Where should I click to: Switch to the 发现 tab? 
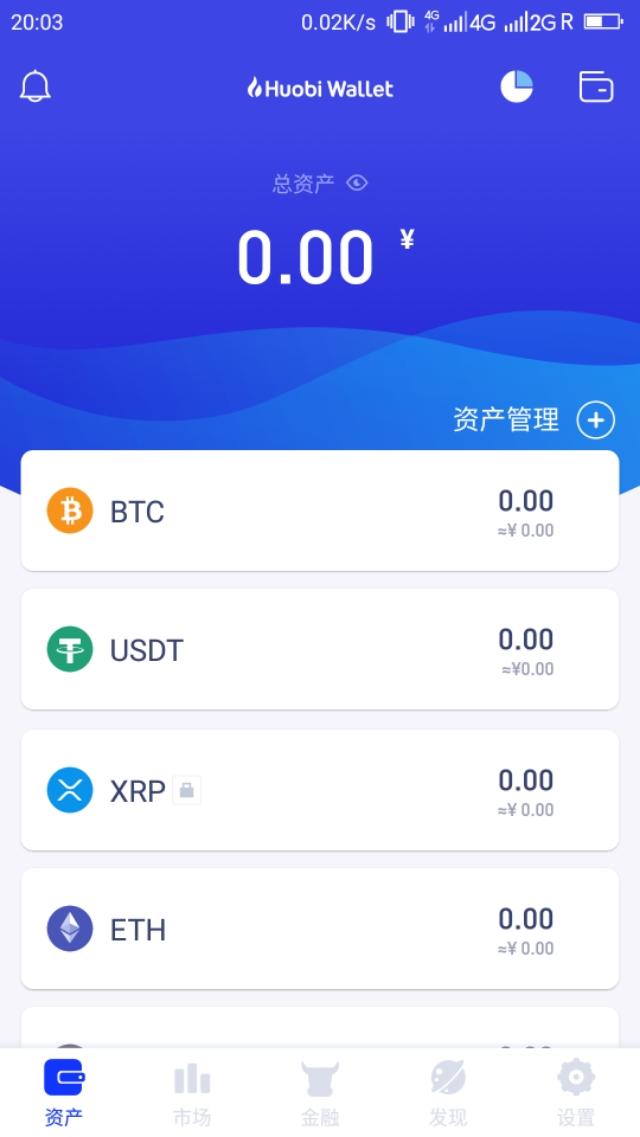(x=448, y=1093)
